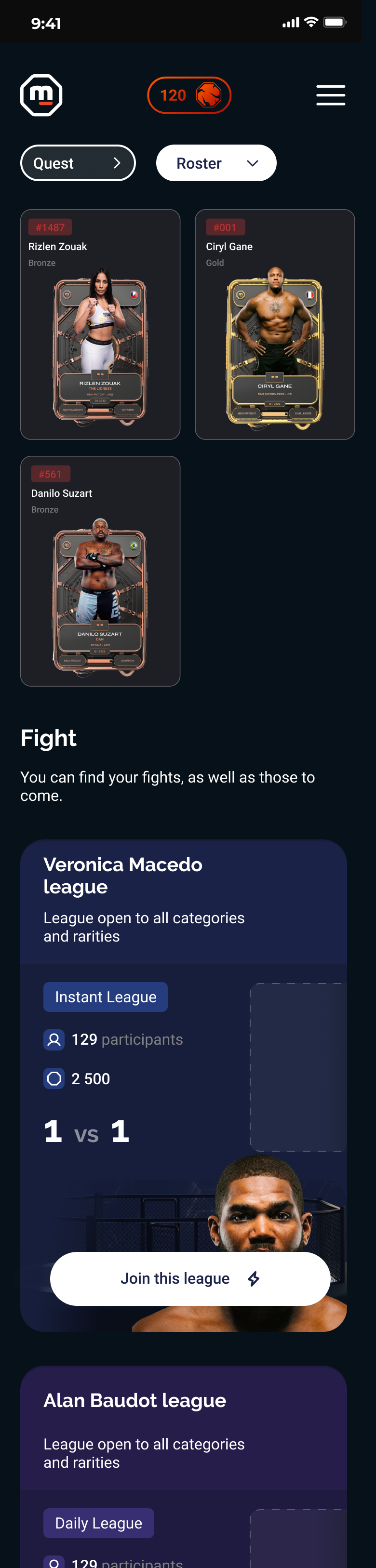Go to home via the logo
Screen dimensions: 376x1568
pyautogui.click(x=41, y=95)
